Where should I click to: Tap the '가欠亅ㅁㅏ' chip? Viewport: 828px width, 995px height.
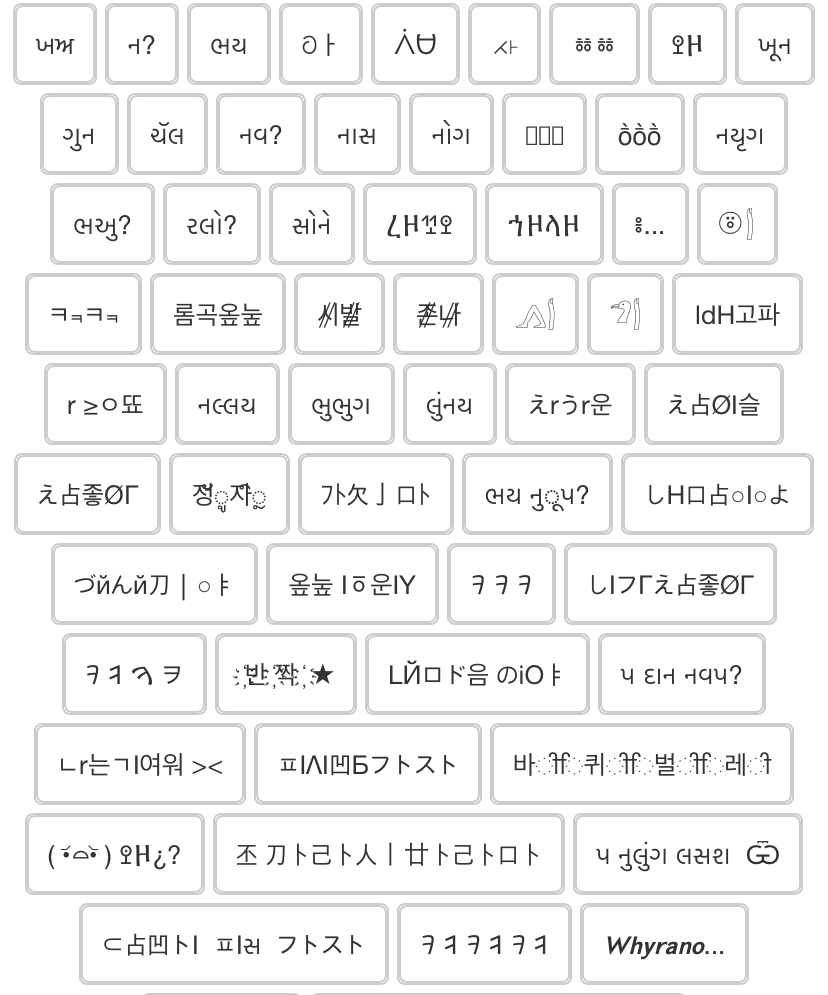pyautogui.click(x=376, y=494)
